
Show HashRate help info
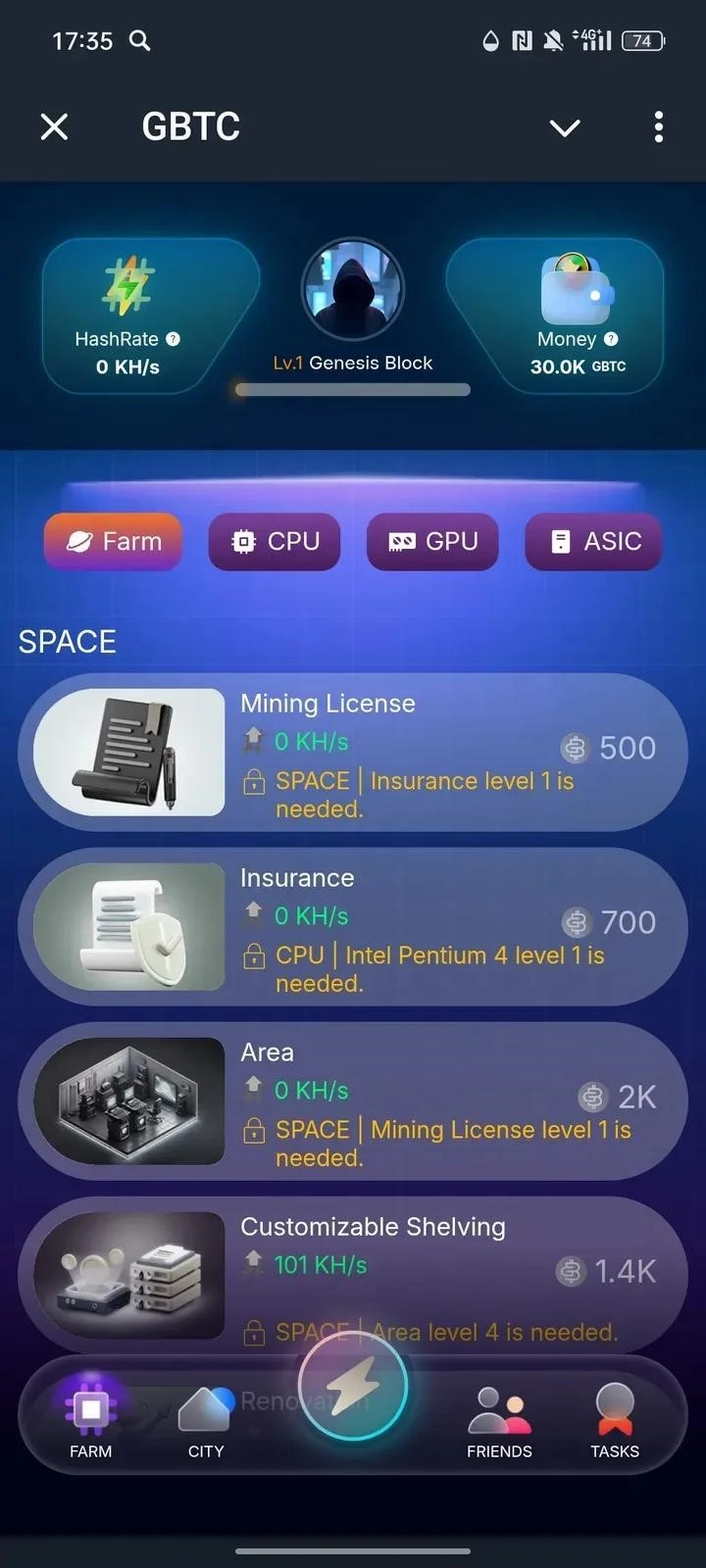click(x=174, y=339)
